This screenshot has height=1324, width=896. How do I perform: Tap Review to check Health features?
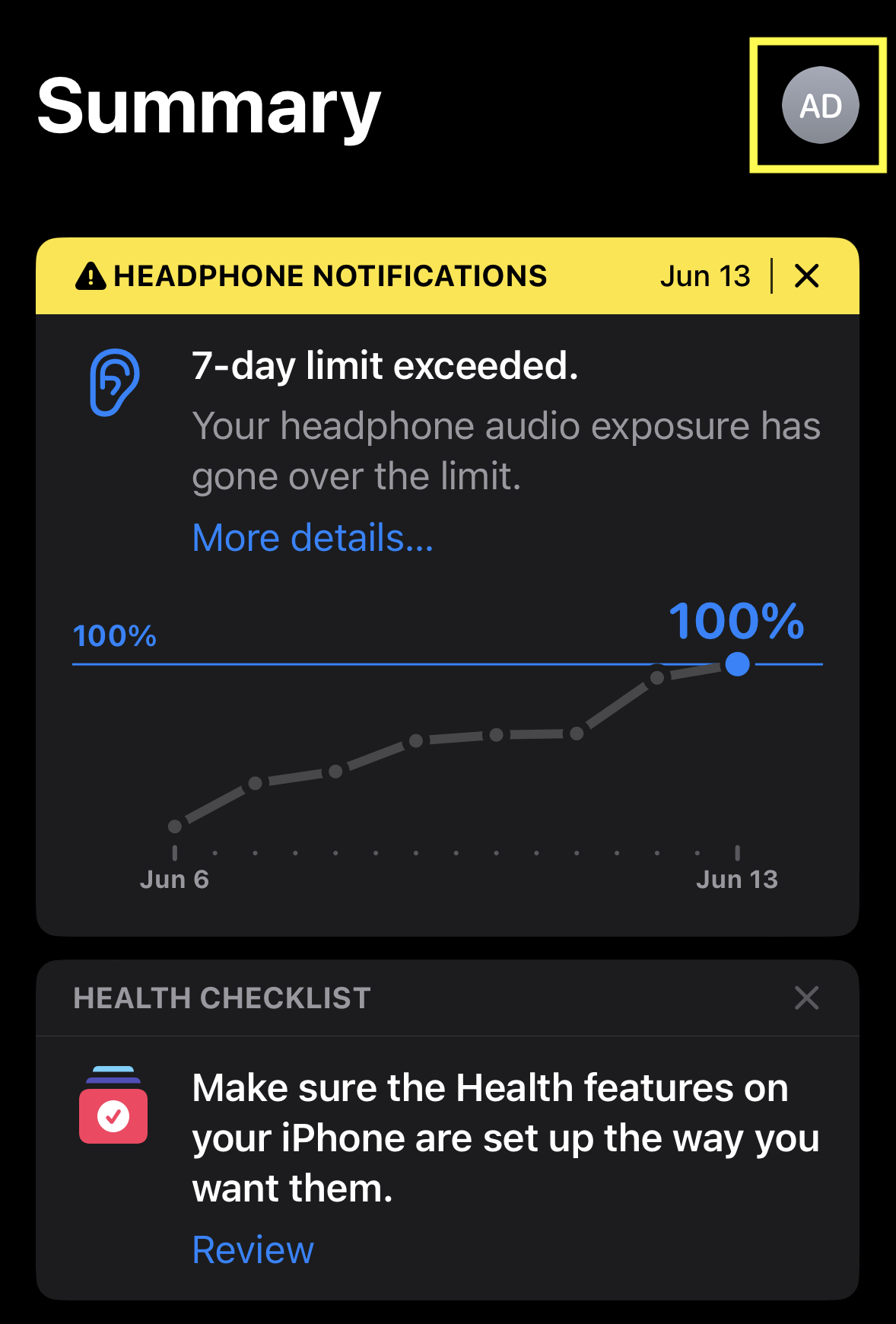point(252,1248)
